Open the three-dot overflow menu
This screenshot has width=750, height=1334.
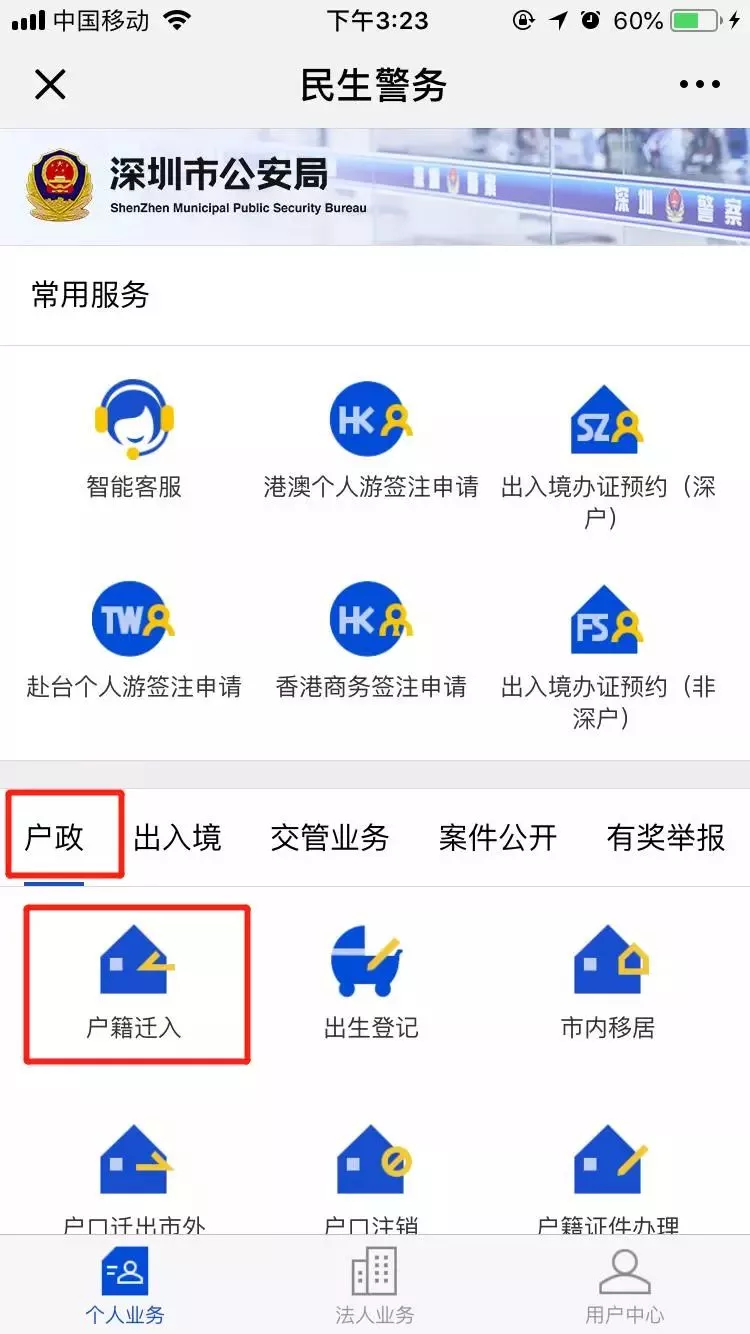[699, 85]
